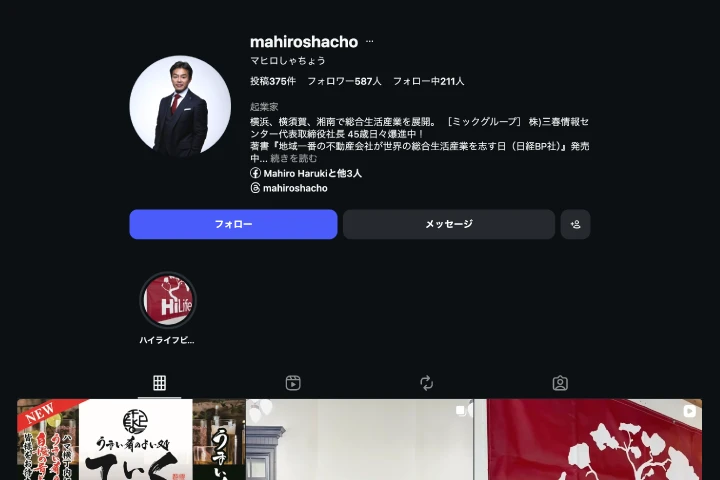The image size is (720, 480).
Task: View the profile picture
Action: [x=181, y=106]
